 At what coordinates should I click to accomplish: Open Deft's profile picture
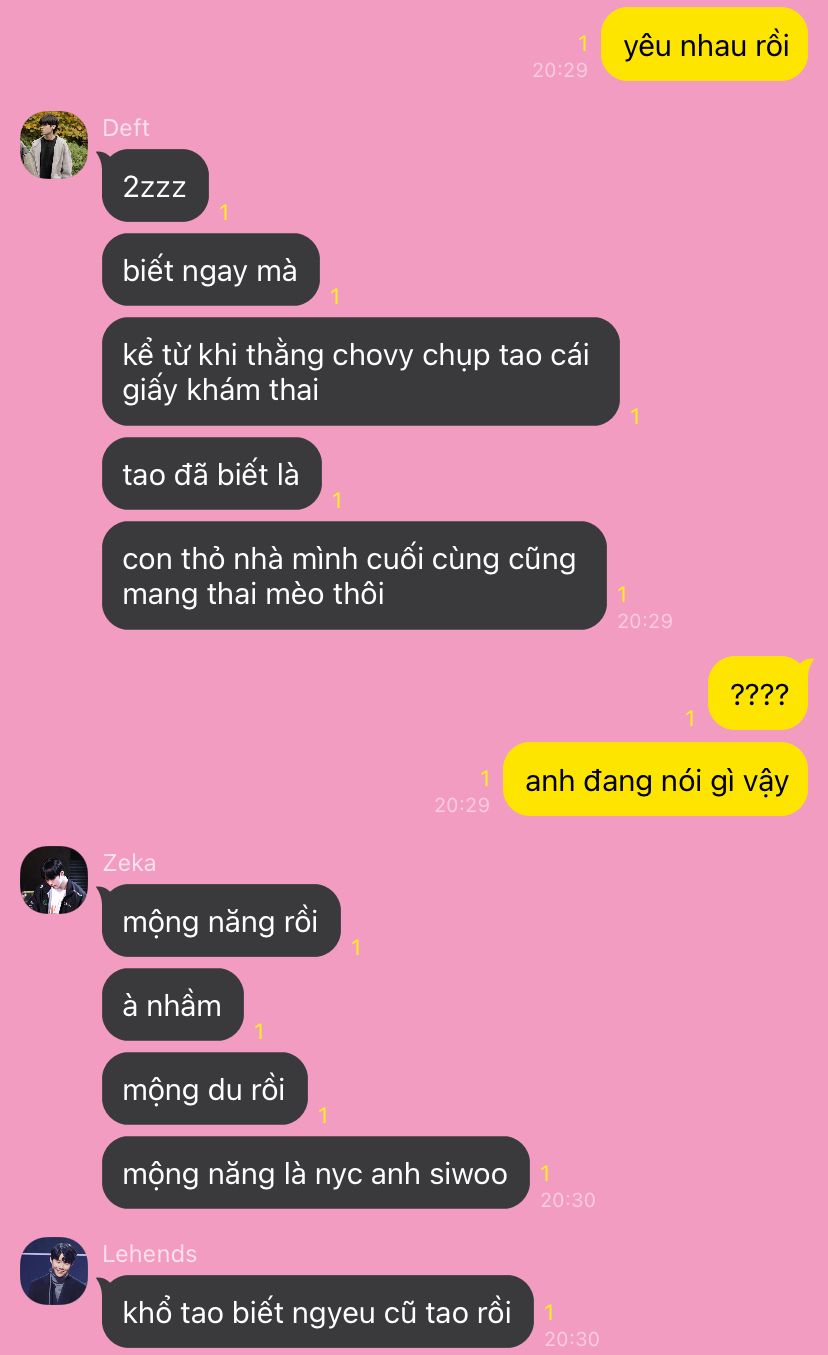click(x=54, y=145)
